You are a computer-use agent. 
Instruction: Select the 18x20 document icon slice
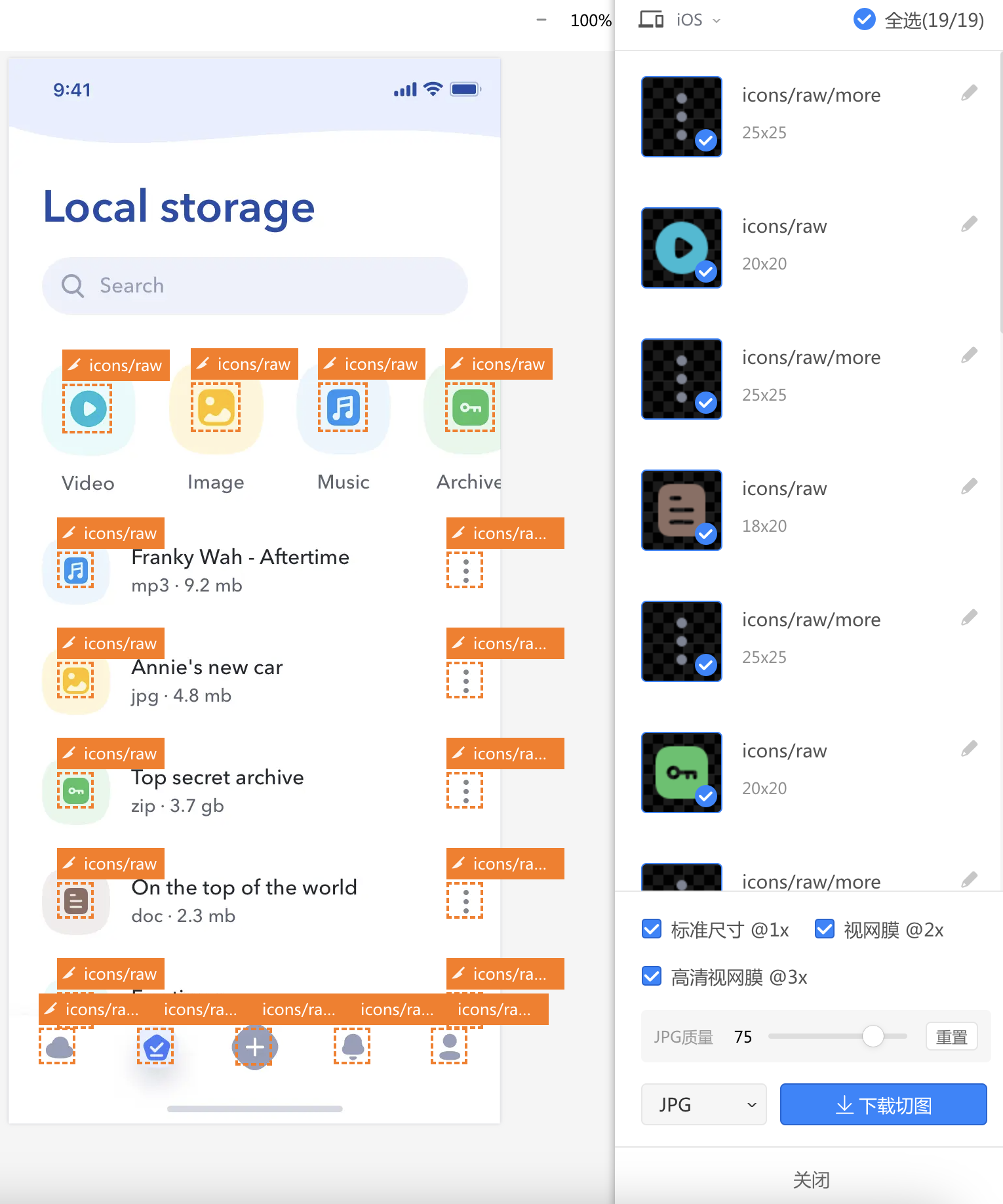(x=681, y=510)
